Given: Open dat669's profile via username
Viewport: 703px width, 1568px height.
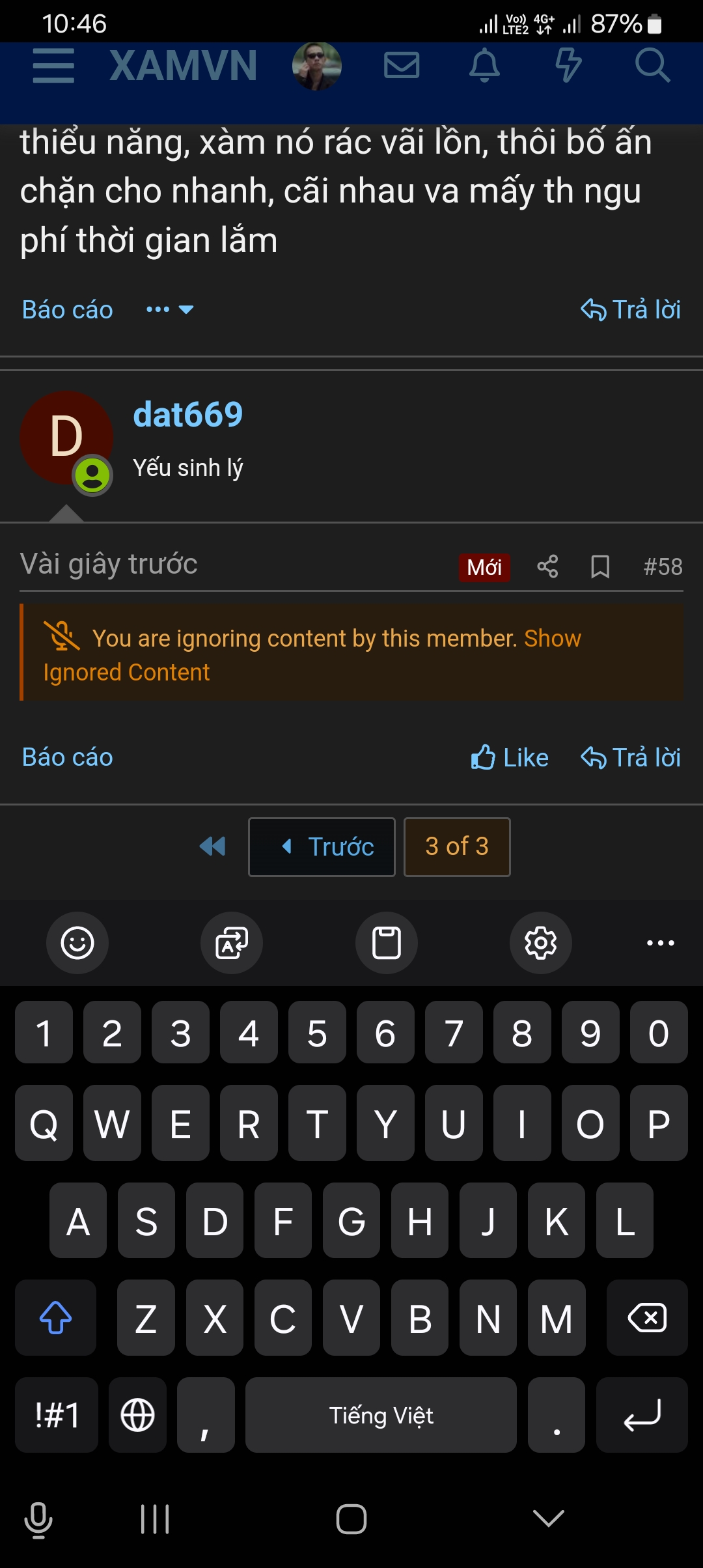Looking at the screenshot, I should pos(187,415).
